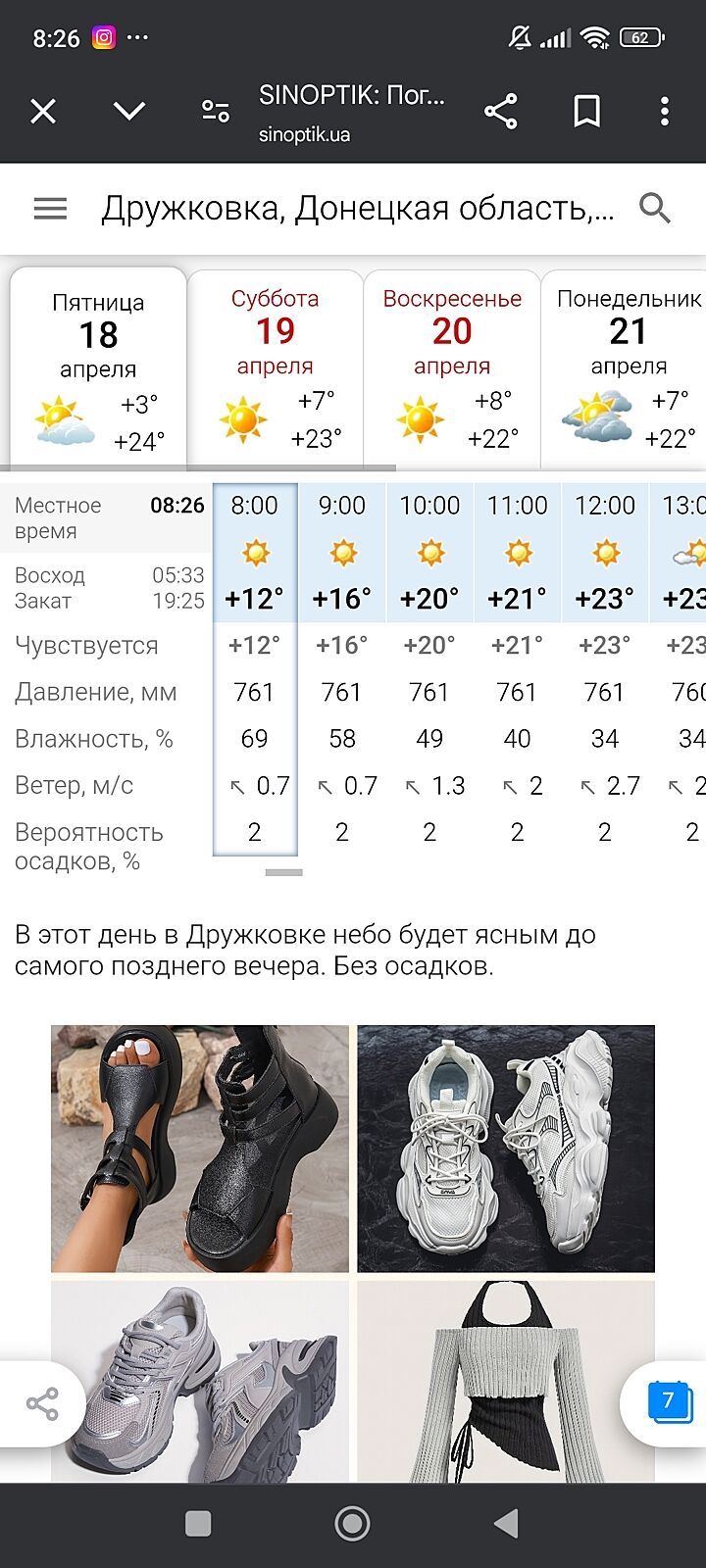Search for another city

click(x=654, y=208)
